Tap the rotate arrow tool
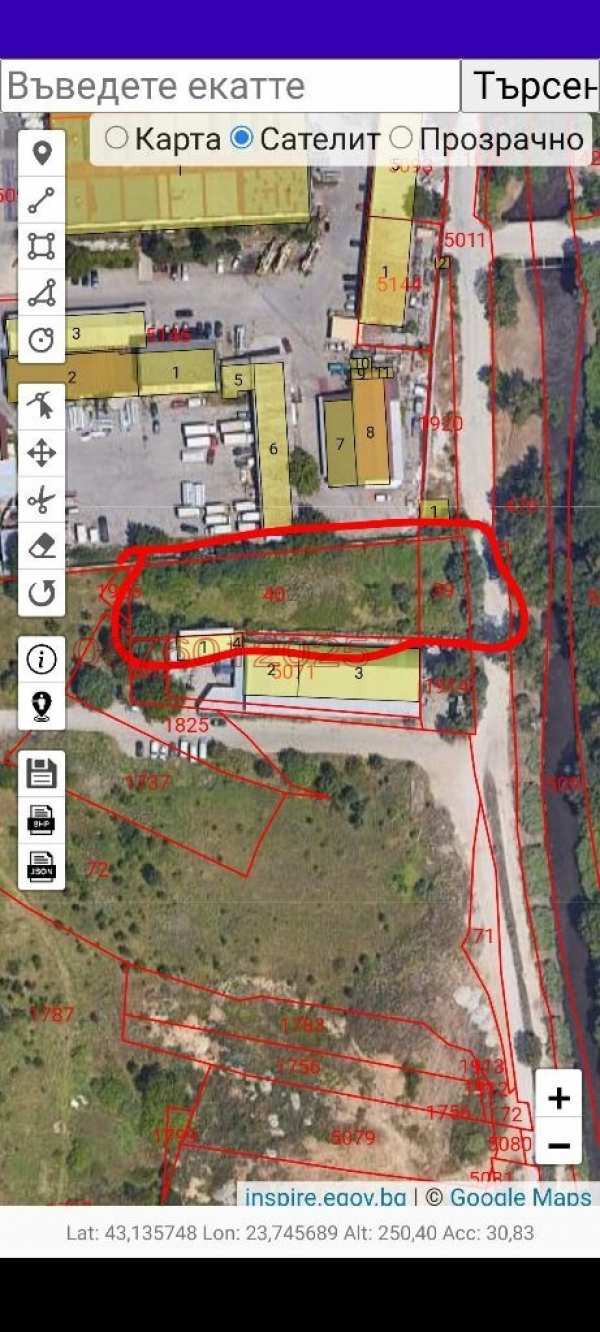 (42, 593)
